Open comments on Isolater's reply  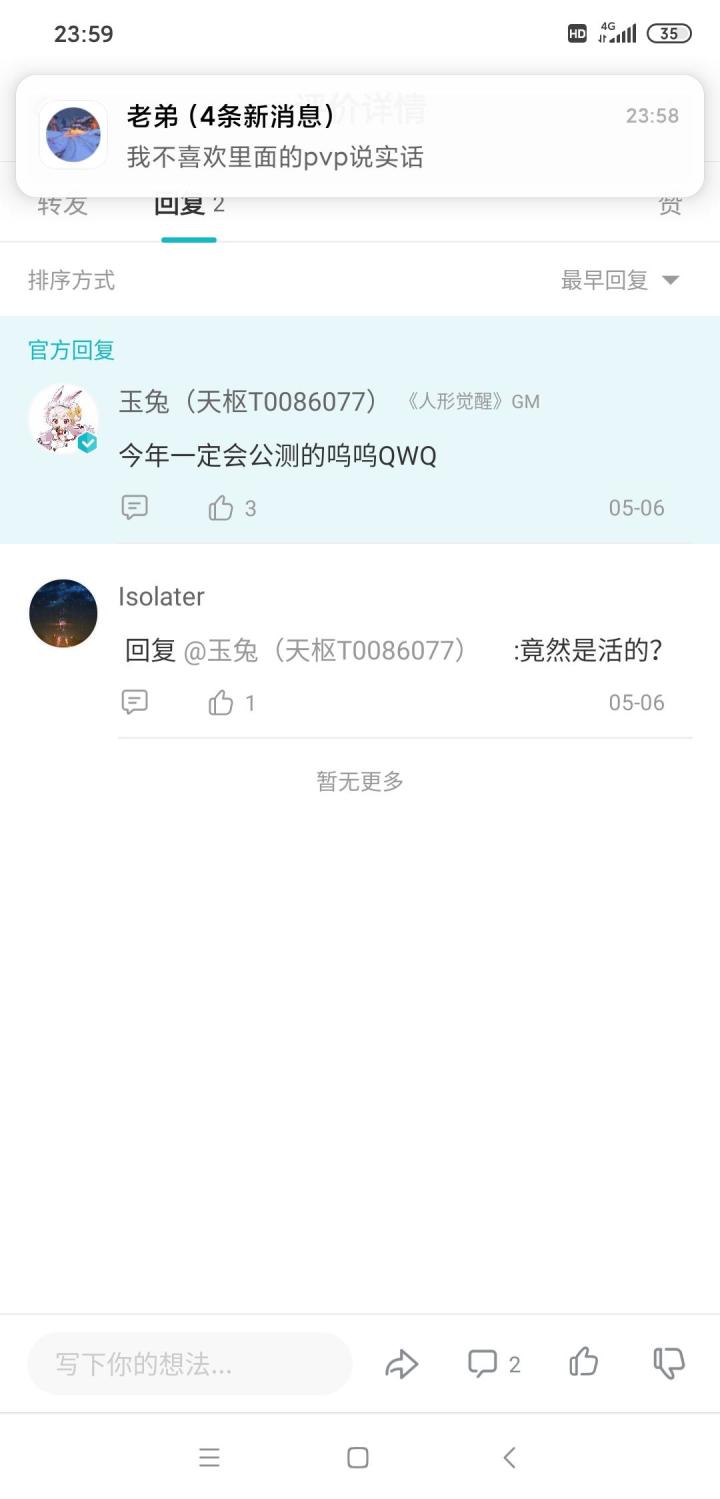coord(134,702)
